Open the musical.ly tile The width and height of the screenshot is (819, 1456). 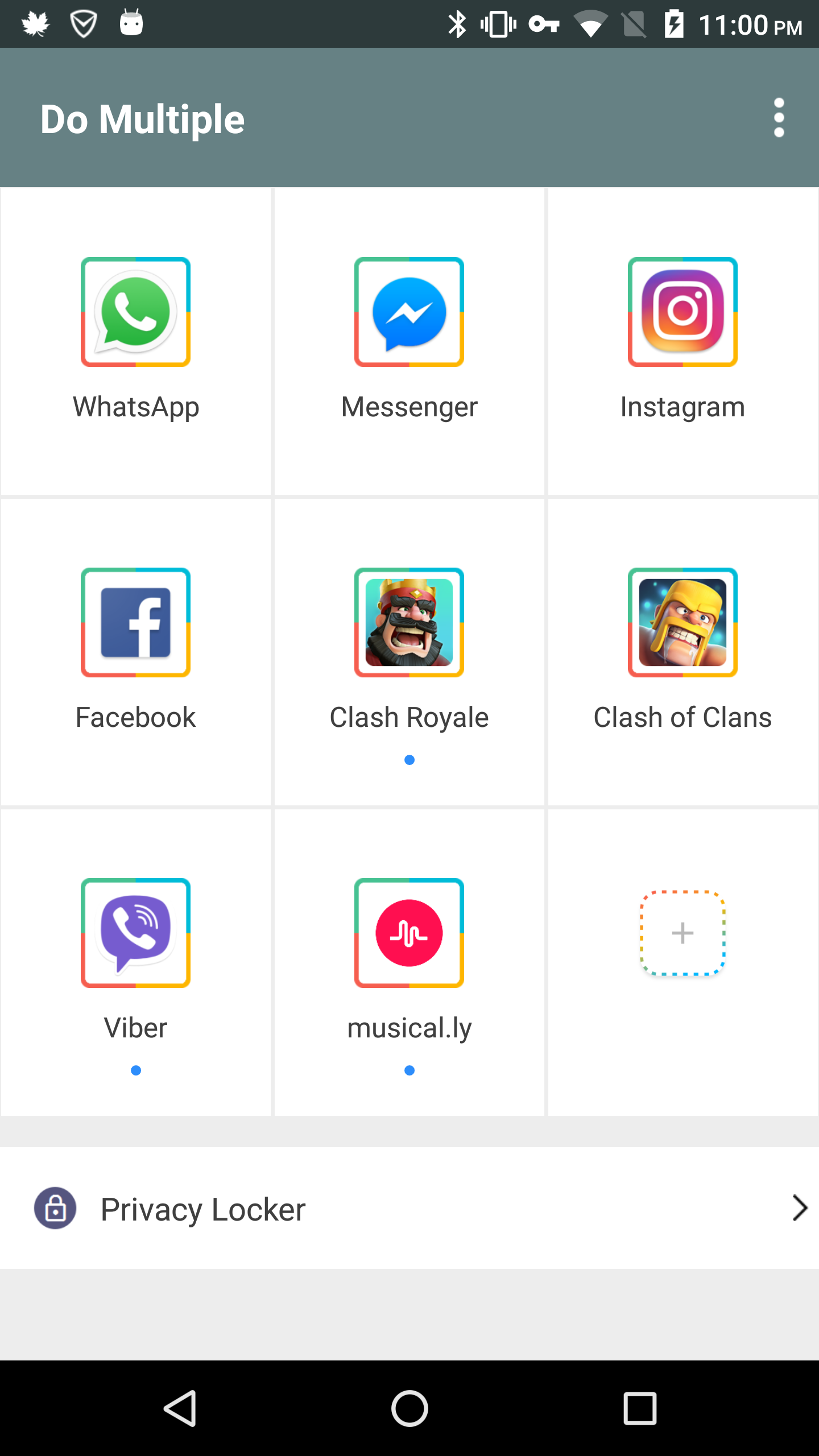coord(409,962)
